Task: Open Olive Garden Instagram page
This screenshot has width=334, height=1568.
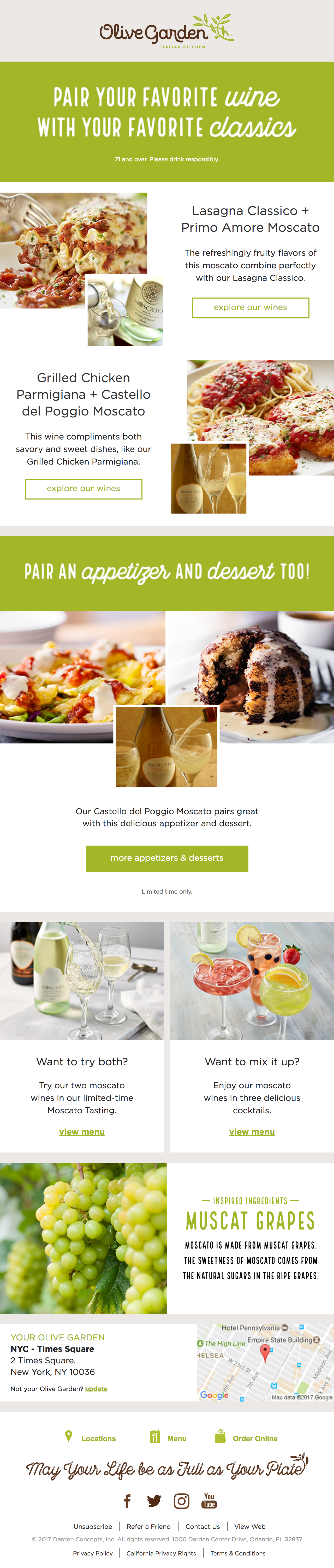Action: 182,1501
